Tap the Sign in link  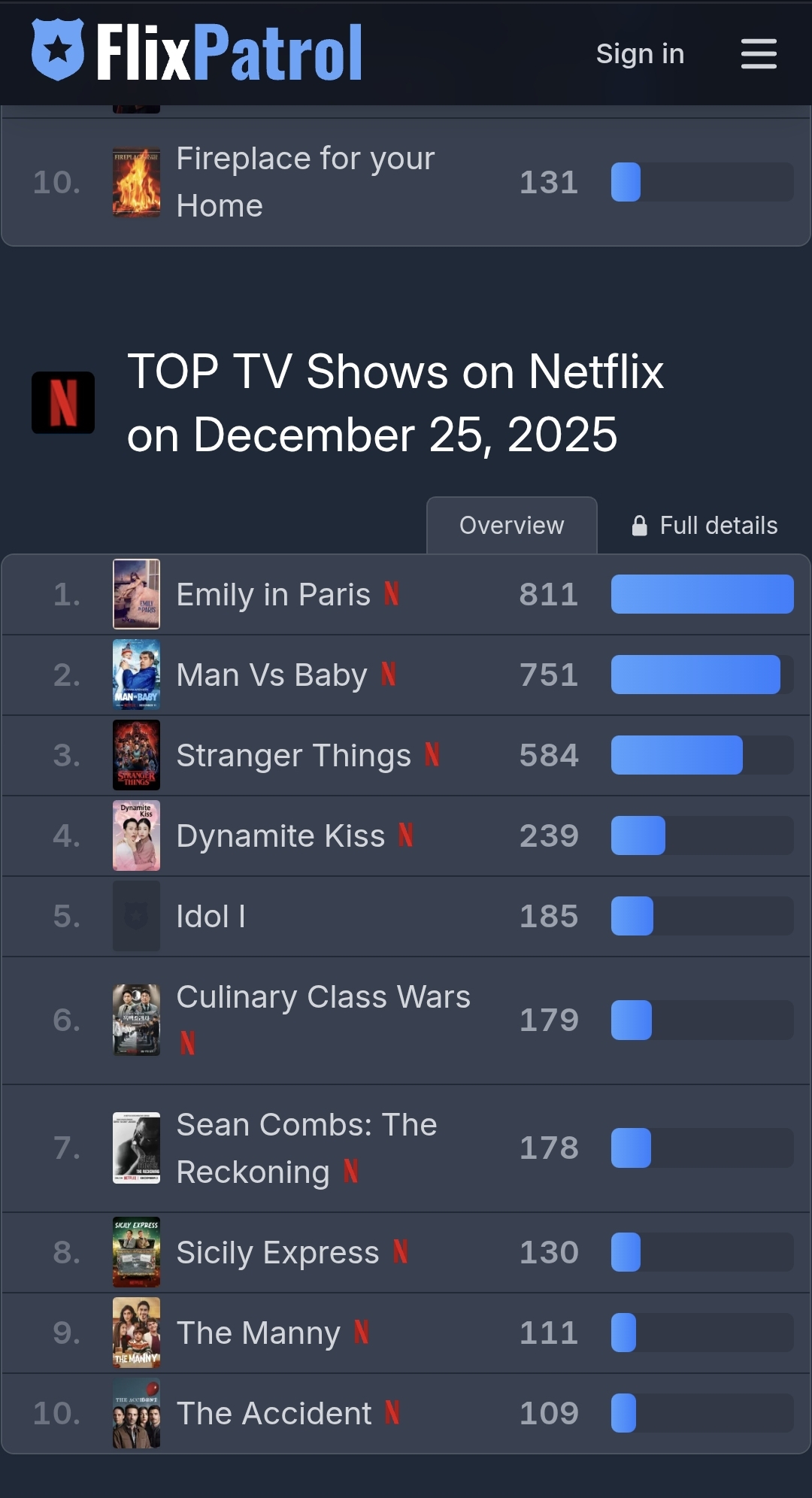pos(640,54)
